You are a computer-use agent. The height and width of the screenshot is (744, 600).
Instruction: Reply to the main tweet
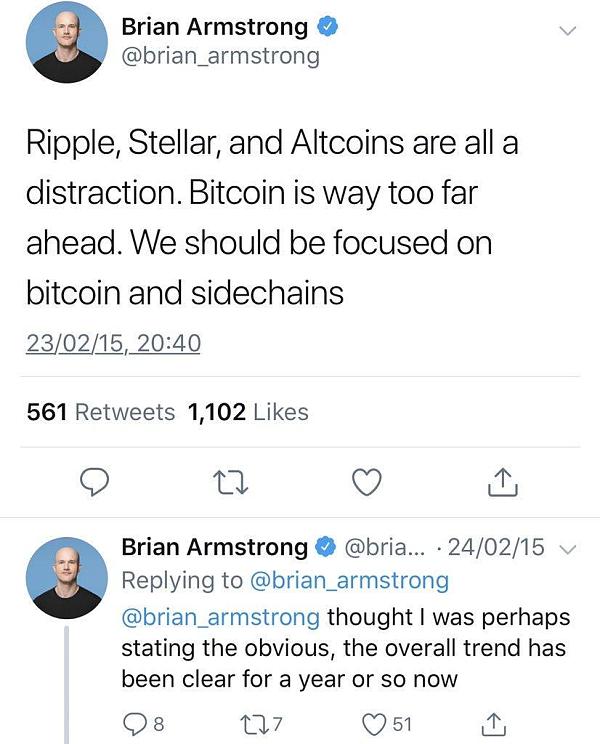click(93, 483)
